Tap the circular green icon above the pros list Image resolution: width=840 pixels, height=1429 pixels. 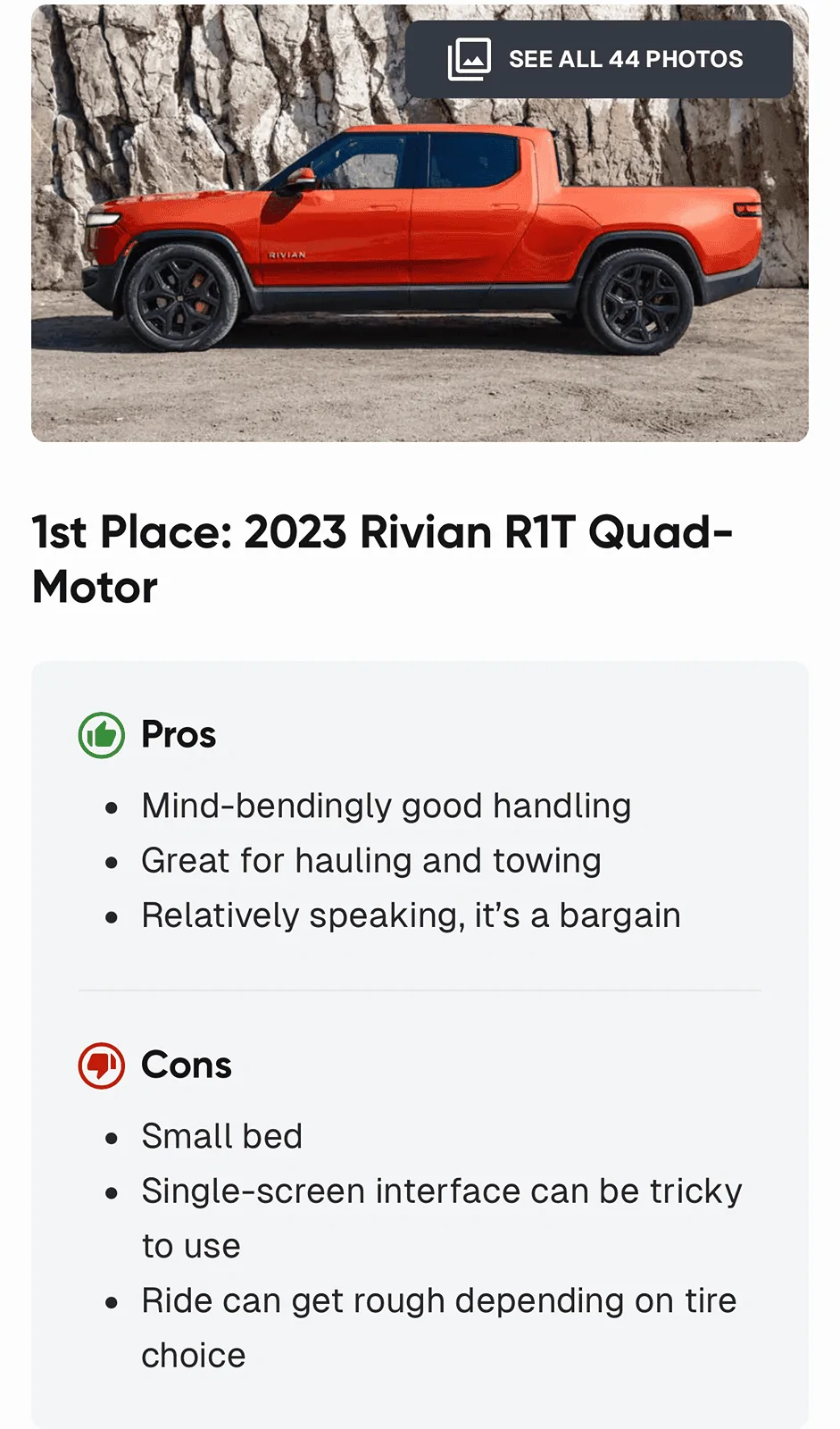pos(100,734)
